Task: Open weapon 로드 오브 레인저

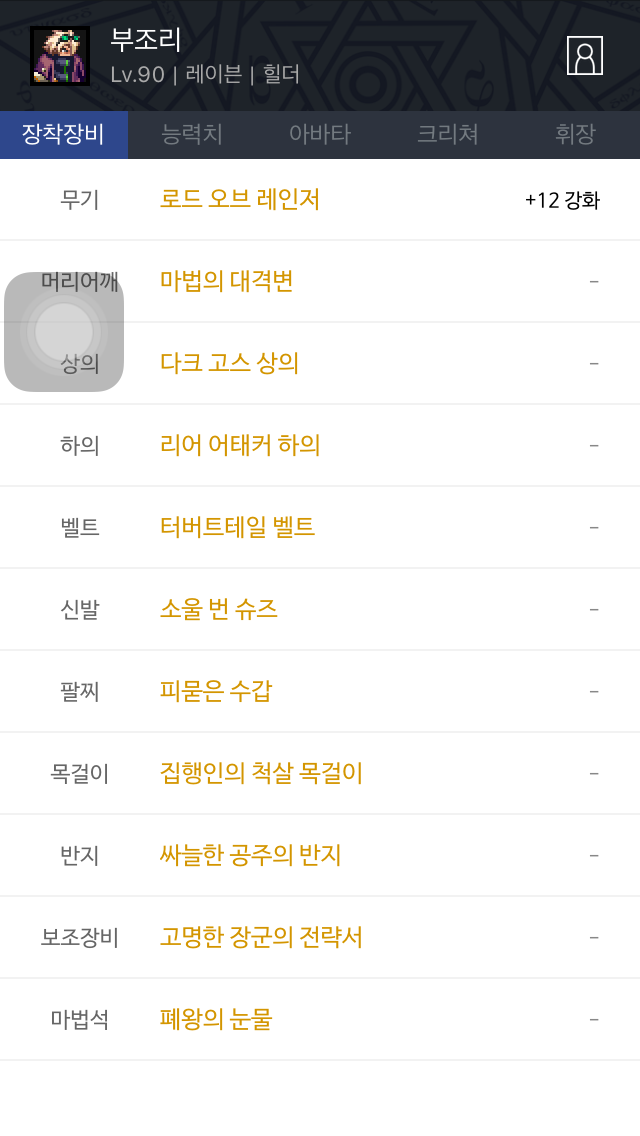Action: click(x=240, y=199)
